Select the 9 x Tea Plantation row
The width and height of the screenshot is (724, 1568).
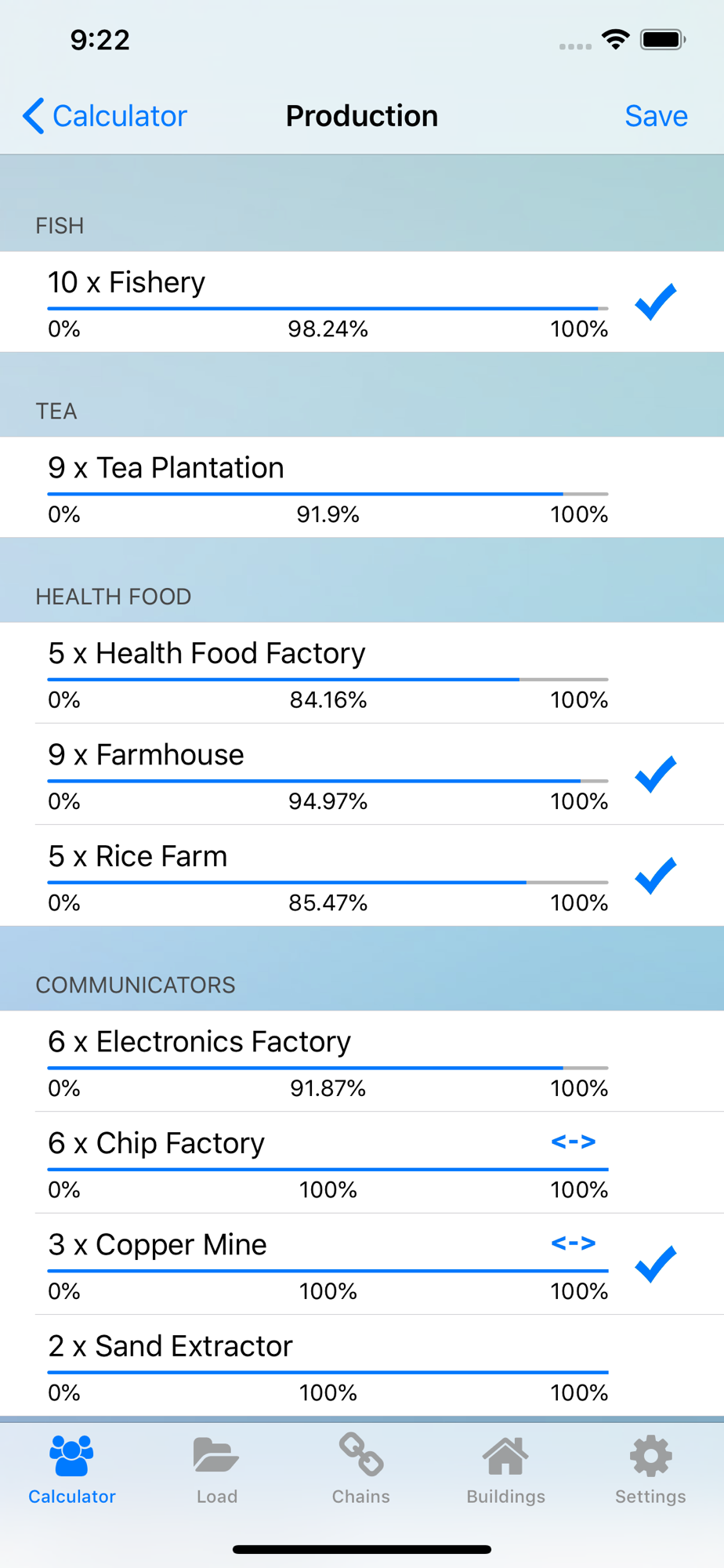pos(362,487)
